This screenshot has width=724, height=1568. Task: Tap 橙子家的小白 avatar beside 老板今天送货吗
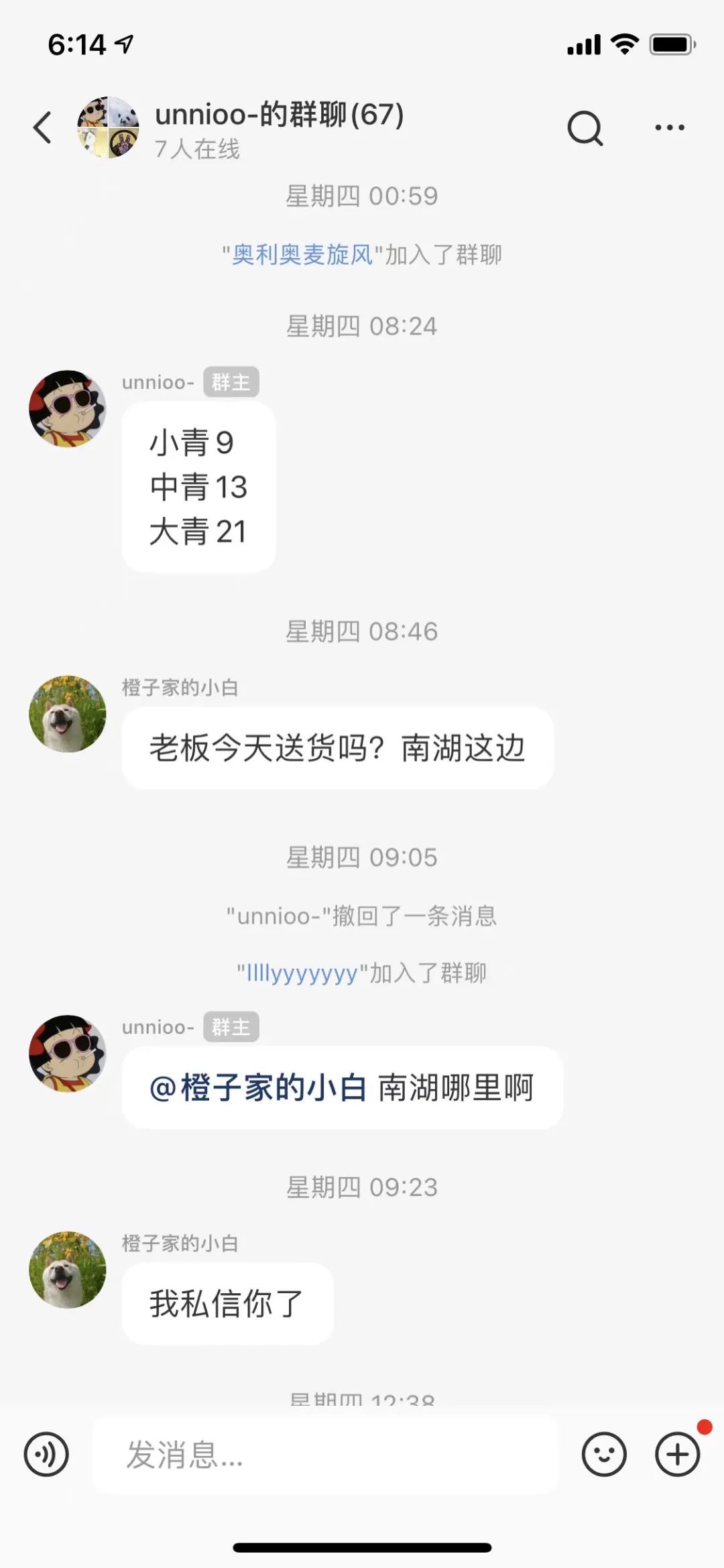[x=67, y=714]
